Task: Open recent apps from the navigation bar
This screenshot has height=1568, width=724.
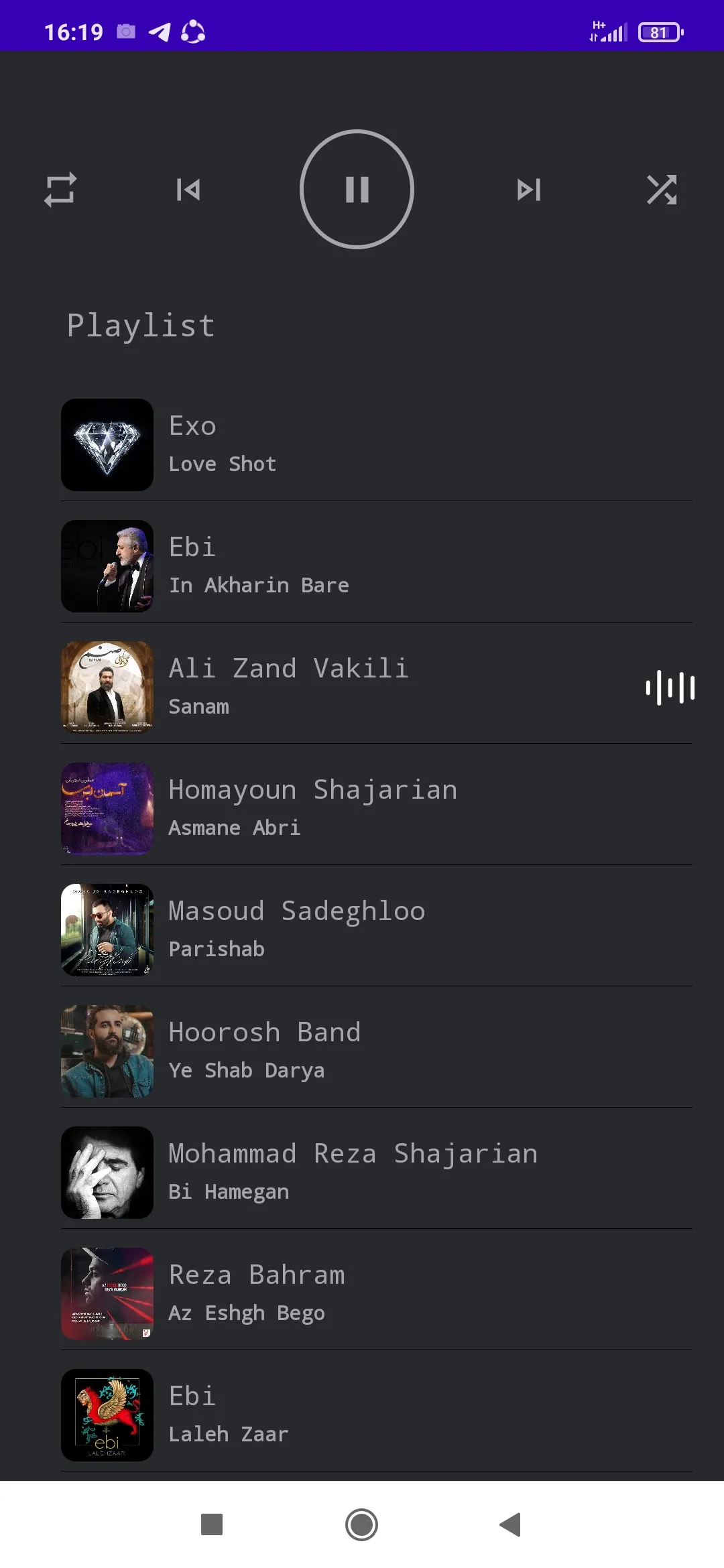Action: point(212,1524)
